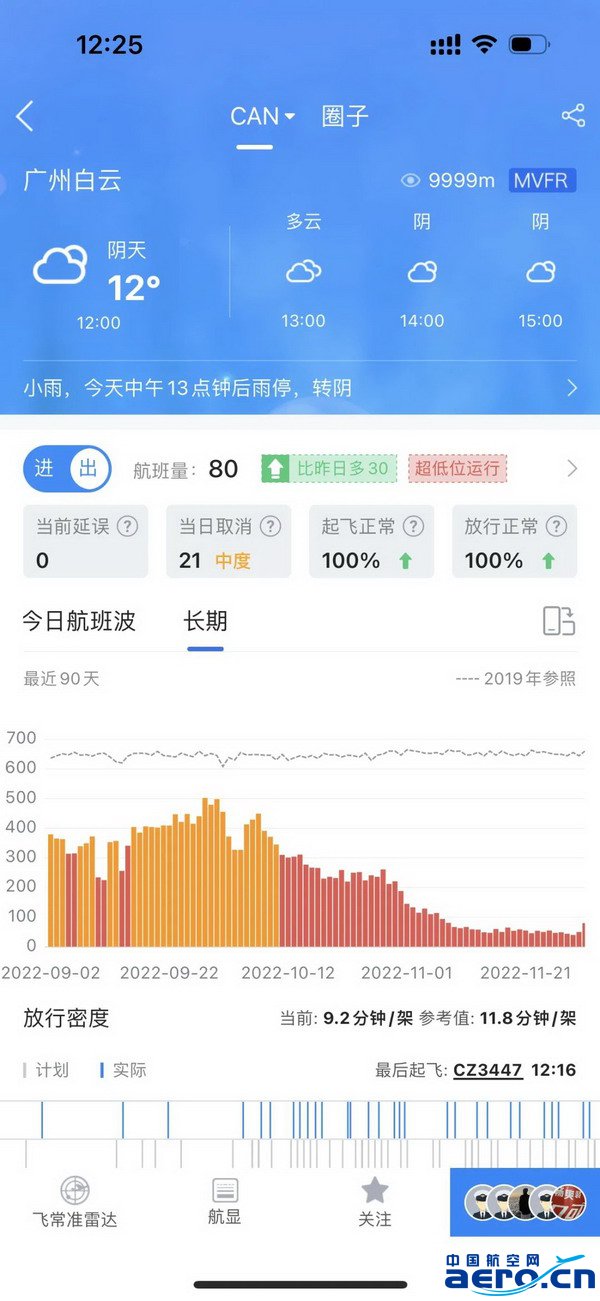Go back using the top-left arrow

pyautogui.click(x=25, y=116)
